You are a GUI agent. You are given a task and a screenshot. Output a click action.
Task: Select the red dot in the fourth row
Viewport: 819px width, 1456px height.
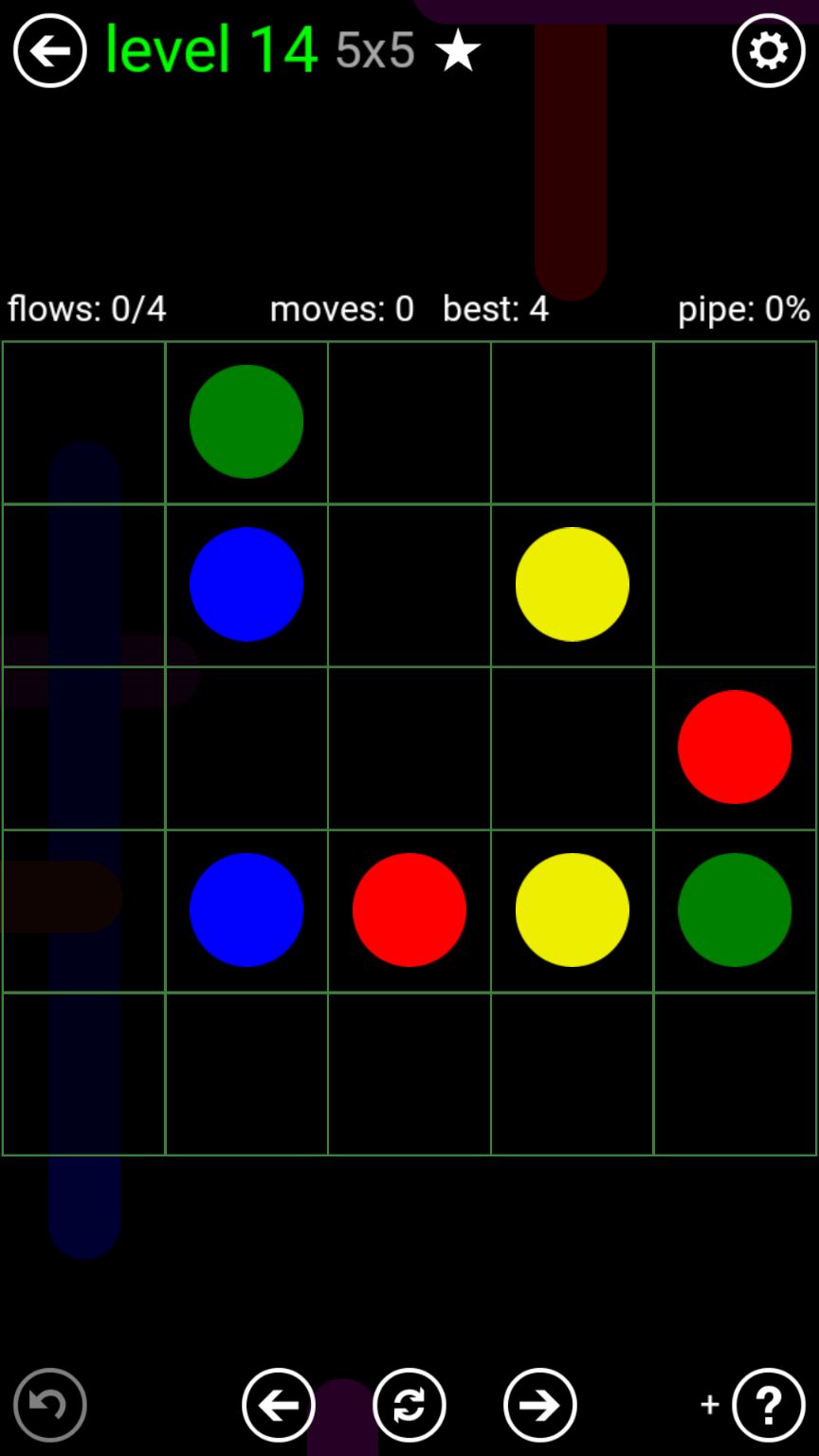point(409,910)
